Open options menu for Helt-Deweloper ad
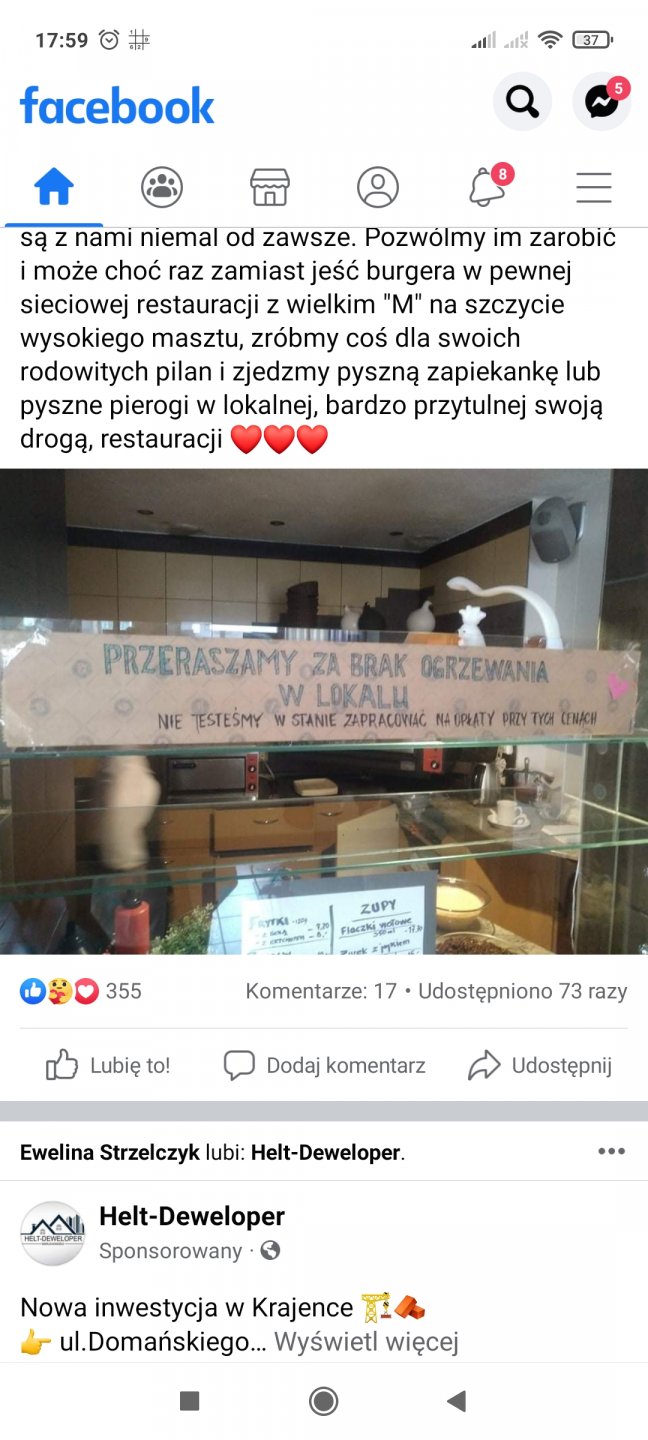The image size is (648, 1440). pos(611,1151)
